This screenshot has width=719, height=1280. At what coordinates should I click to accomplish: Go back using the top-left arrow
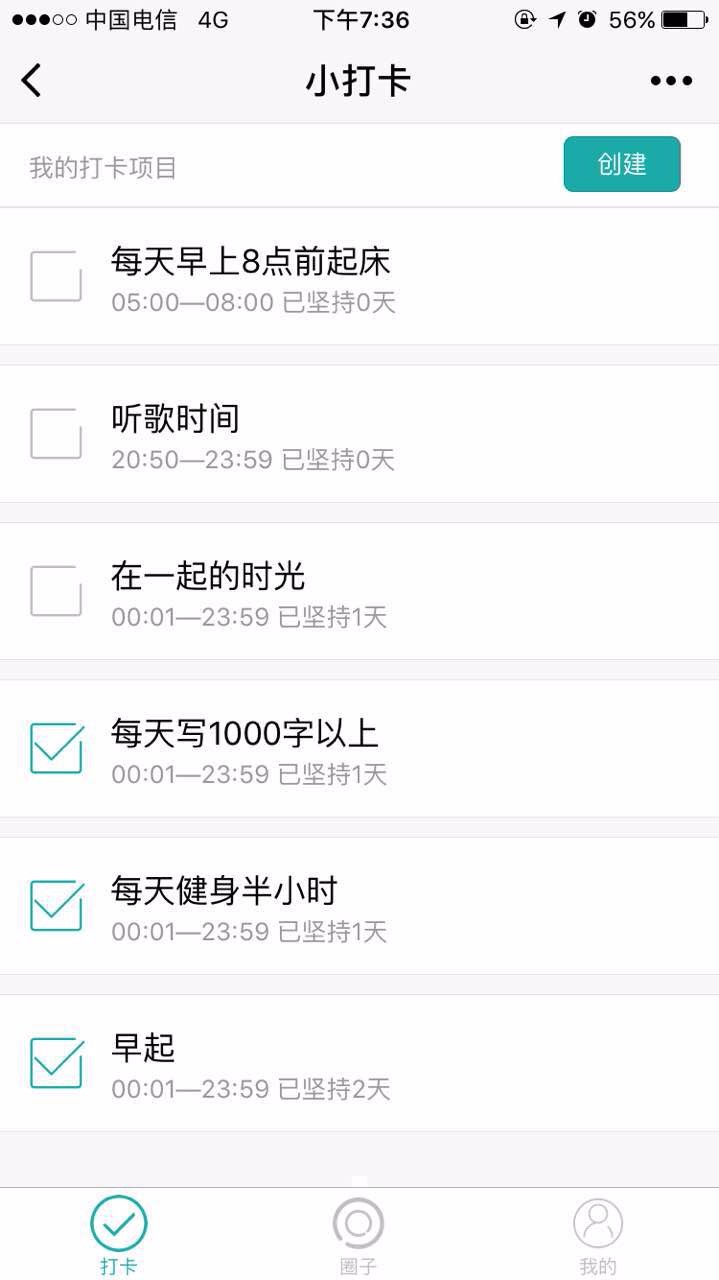pyautogui.click(x=32, y=80)
